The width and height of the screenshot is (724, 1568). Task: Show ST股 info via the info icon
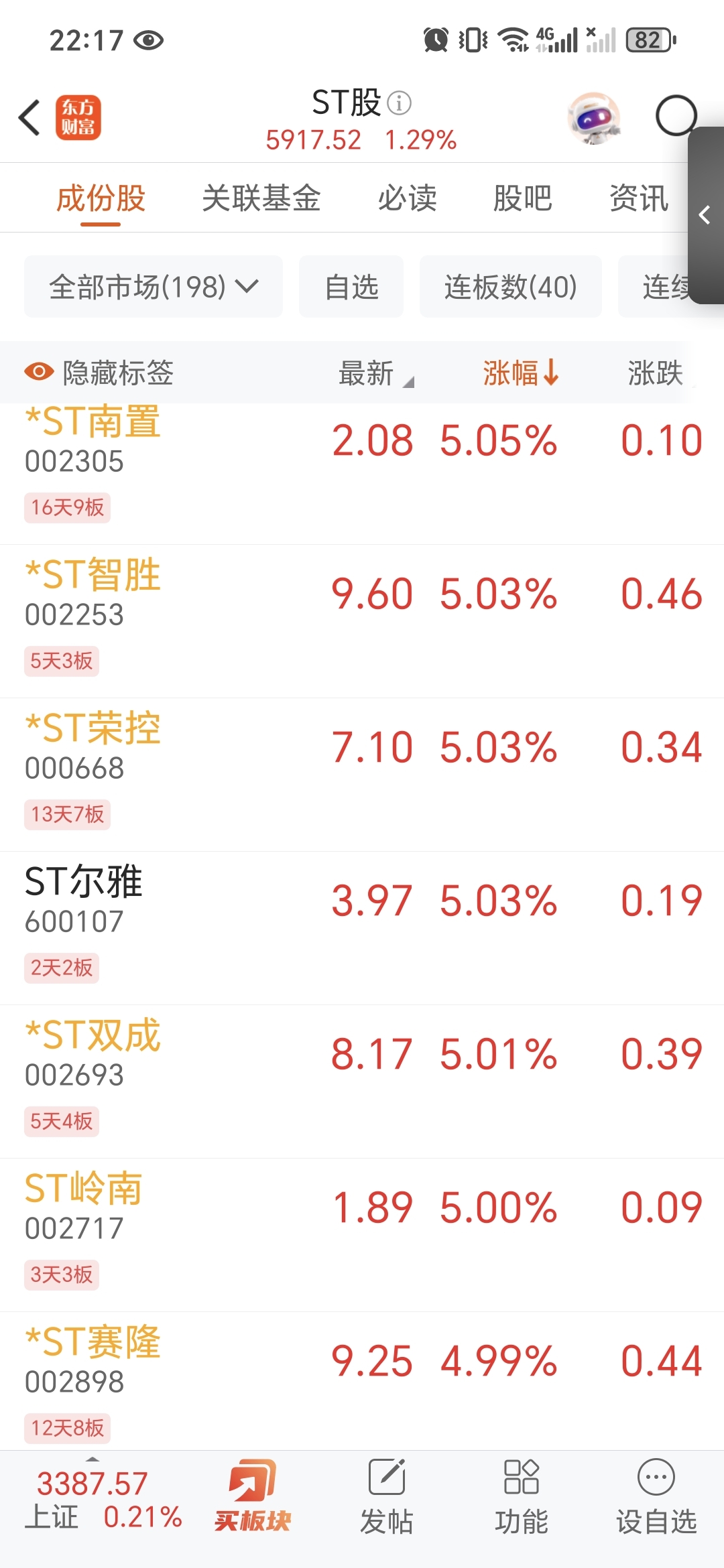tap(400, 103)
